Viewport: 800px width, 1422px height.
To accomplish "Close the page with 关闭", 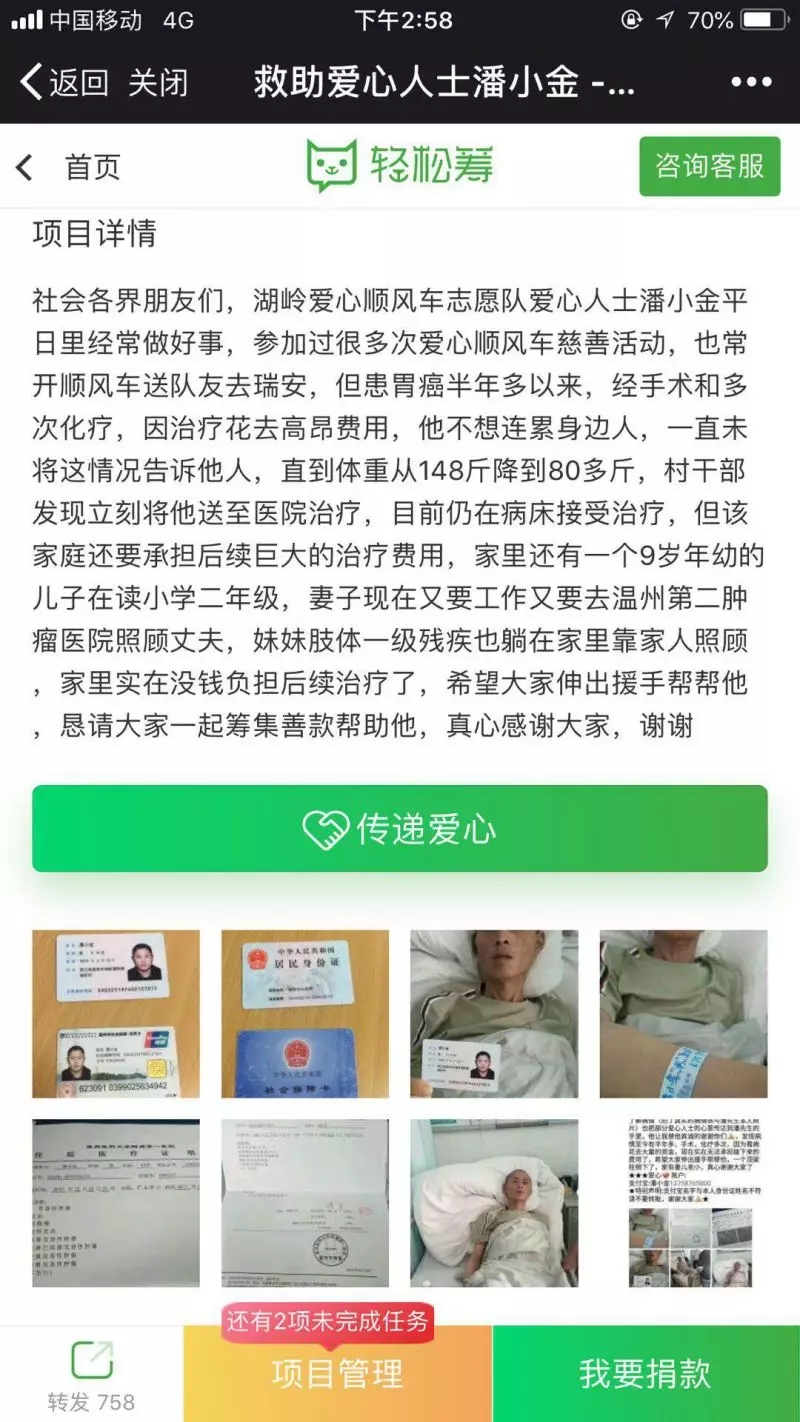I will tap(158, 82).
